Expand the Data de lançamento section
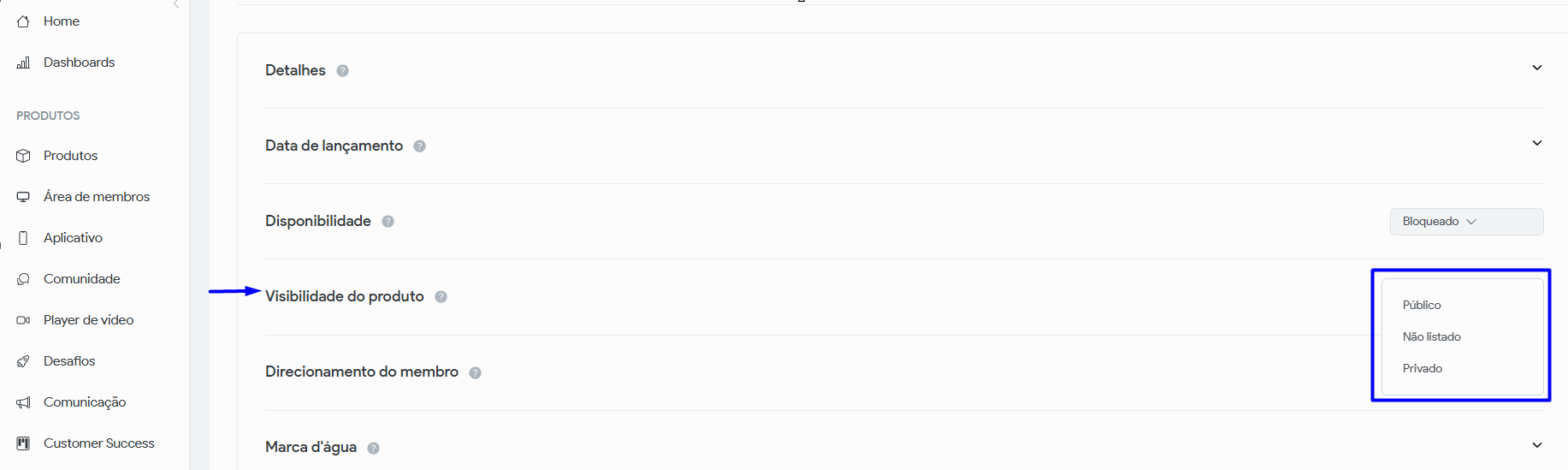The height and width of the screenshot is (470, 1568). (x=1536, y=143)
